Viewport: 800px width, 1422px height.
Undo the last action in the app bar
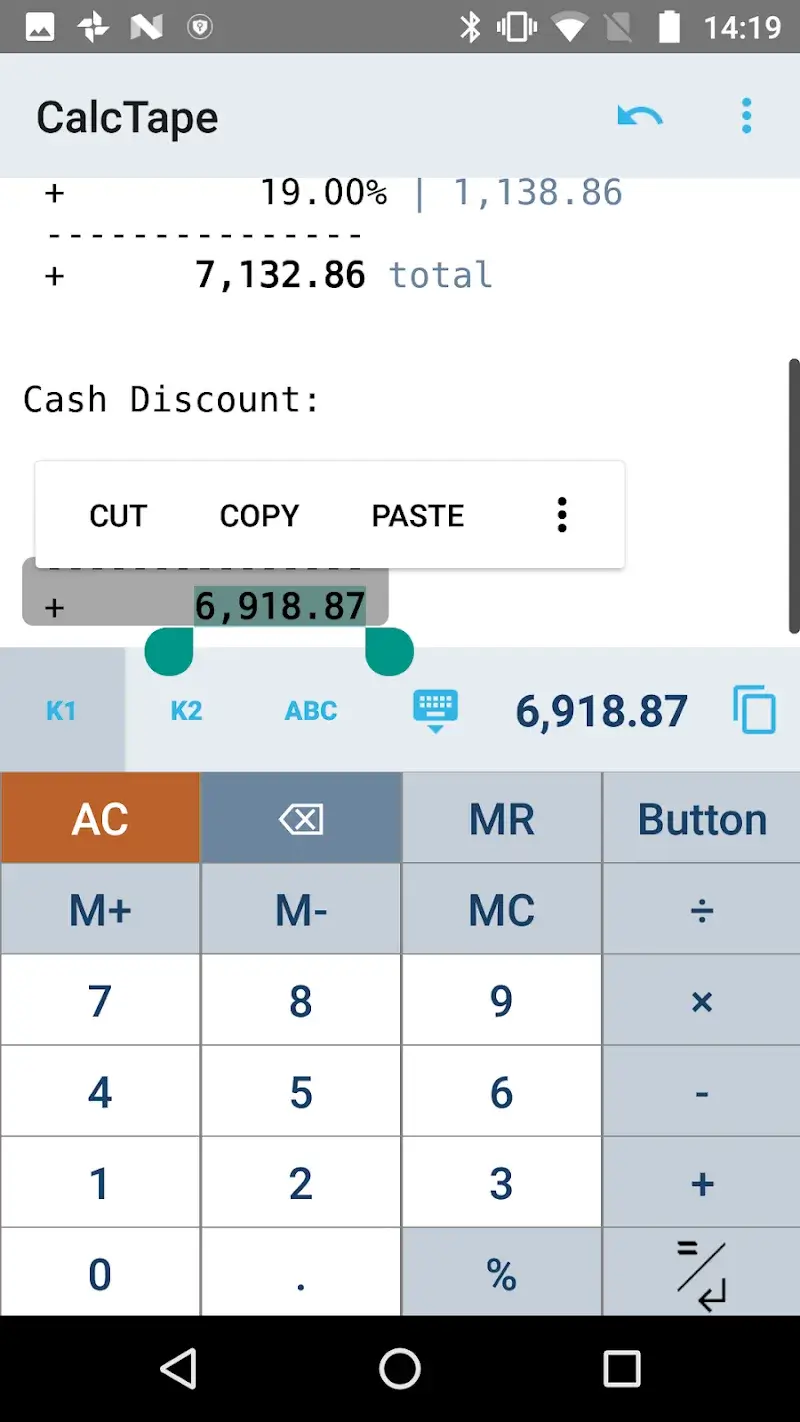(x=640, y=117)
